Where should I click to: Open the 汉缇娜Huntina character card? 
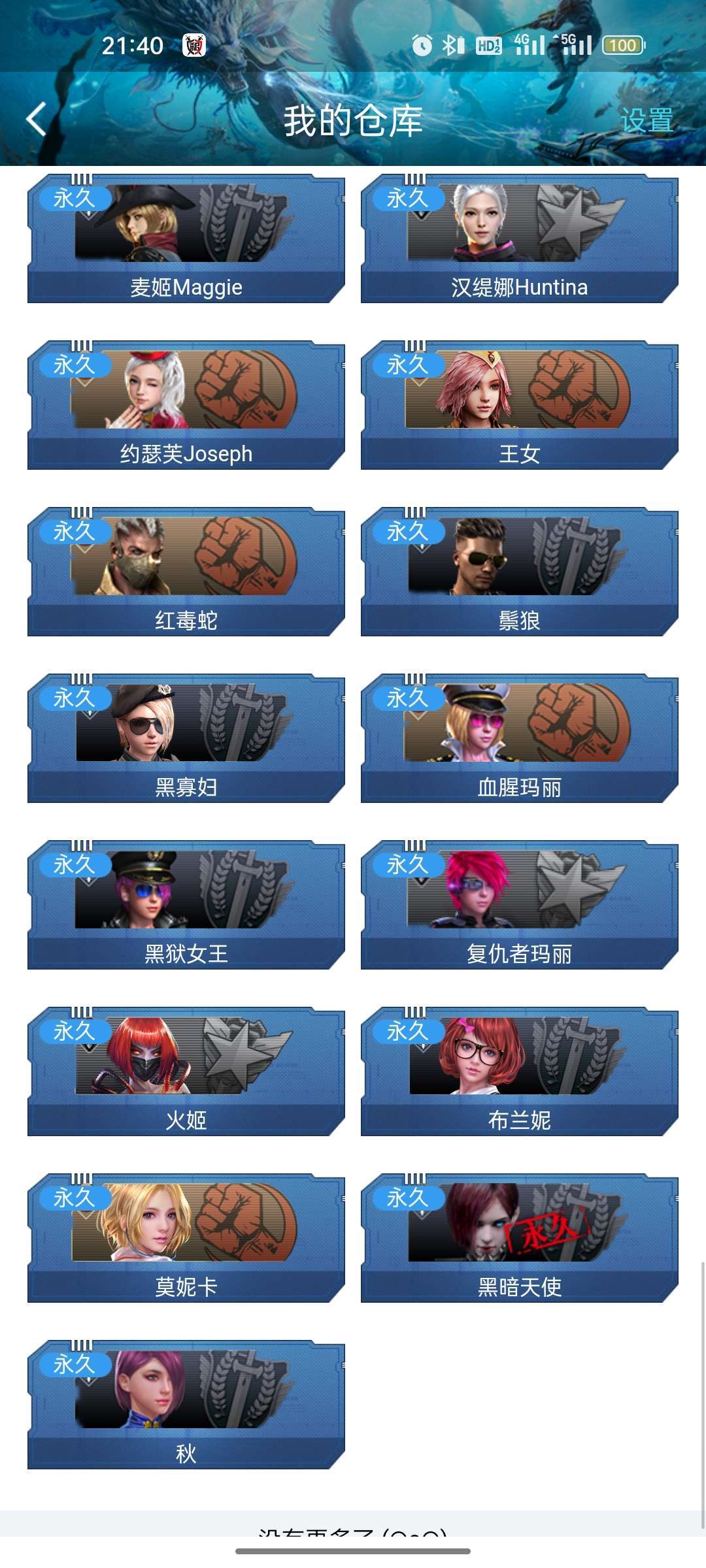[x=520, y=238]
